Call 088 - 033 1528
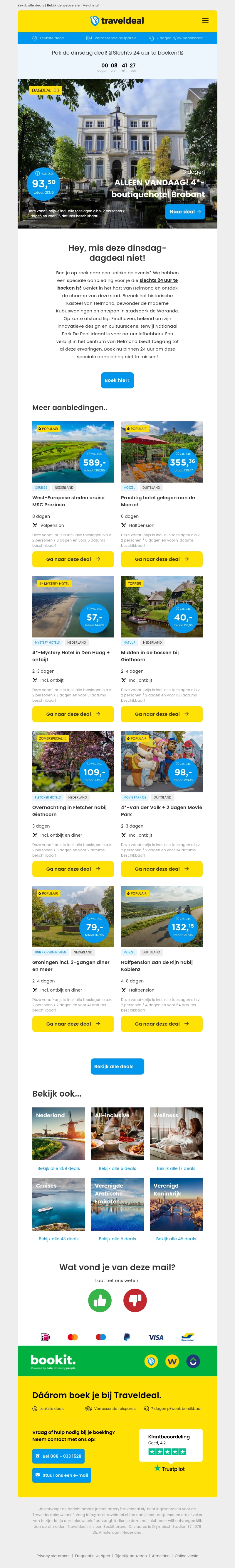 [58, 1456]
